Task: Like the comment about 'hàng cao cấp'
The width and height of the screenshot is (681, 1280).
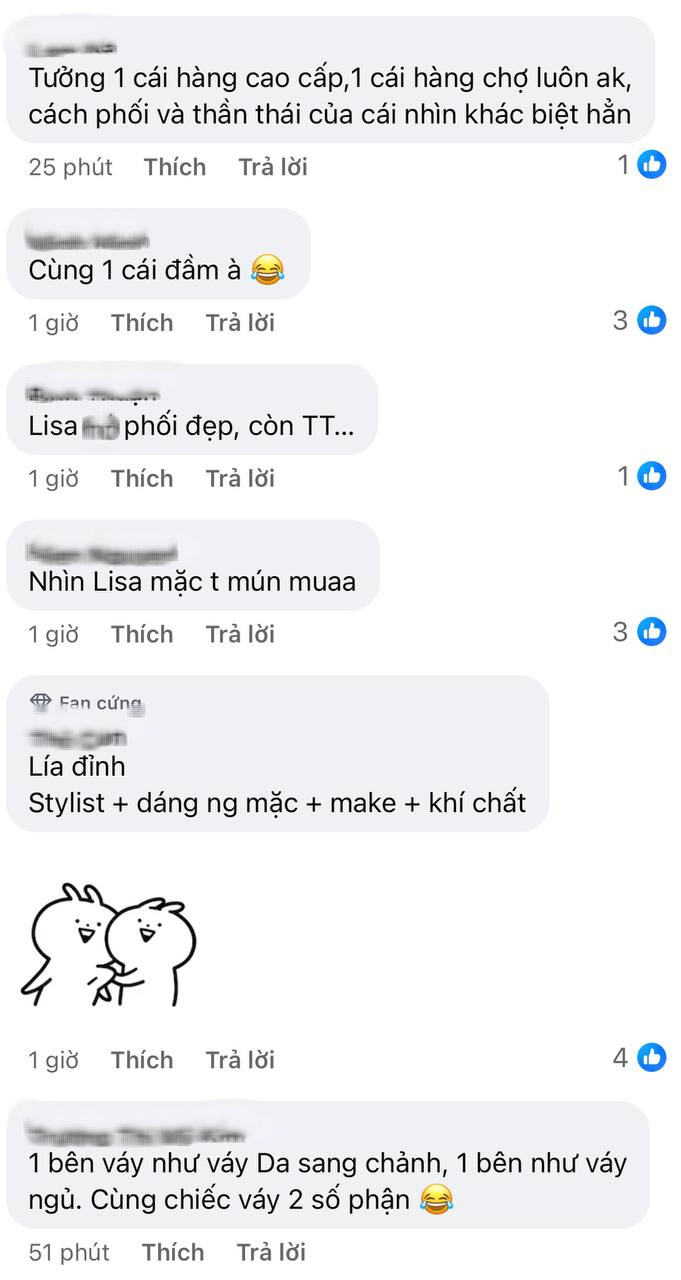Action: 174,167
